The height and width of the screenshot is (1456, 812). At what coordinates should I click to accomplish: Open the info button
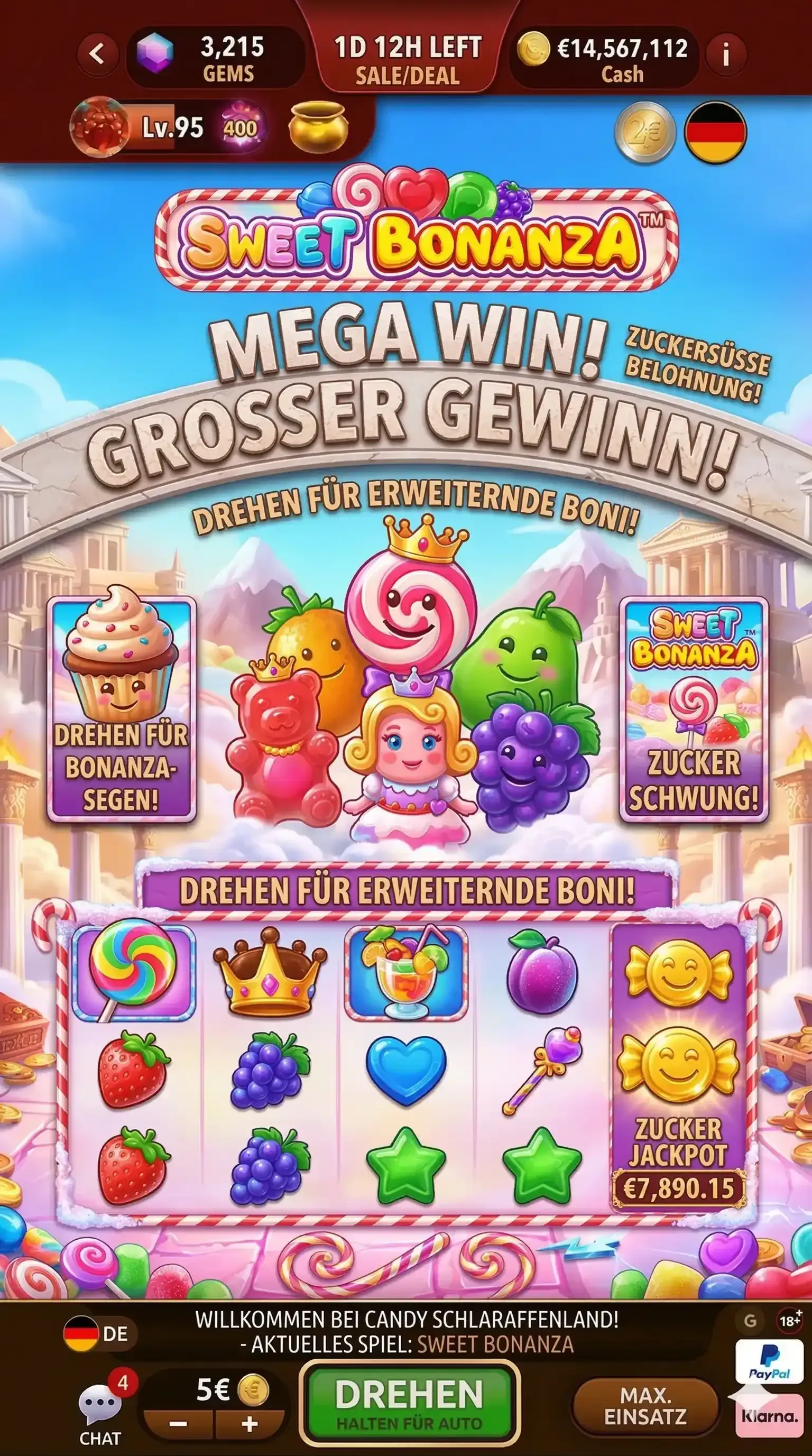[x=726, y=55]
